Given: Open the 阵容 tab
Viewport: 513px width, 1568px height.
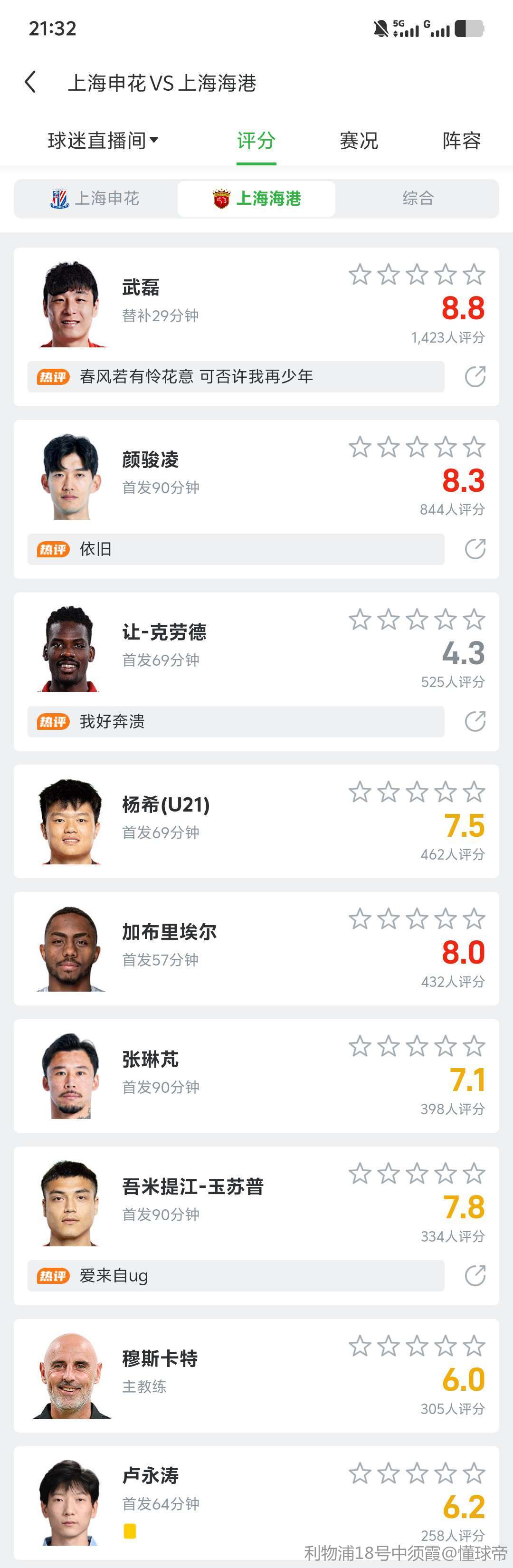Looking at the screenshot, I should (x=461, y=141).
